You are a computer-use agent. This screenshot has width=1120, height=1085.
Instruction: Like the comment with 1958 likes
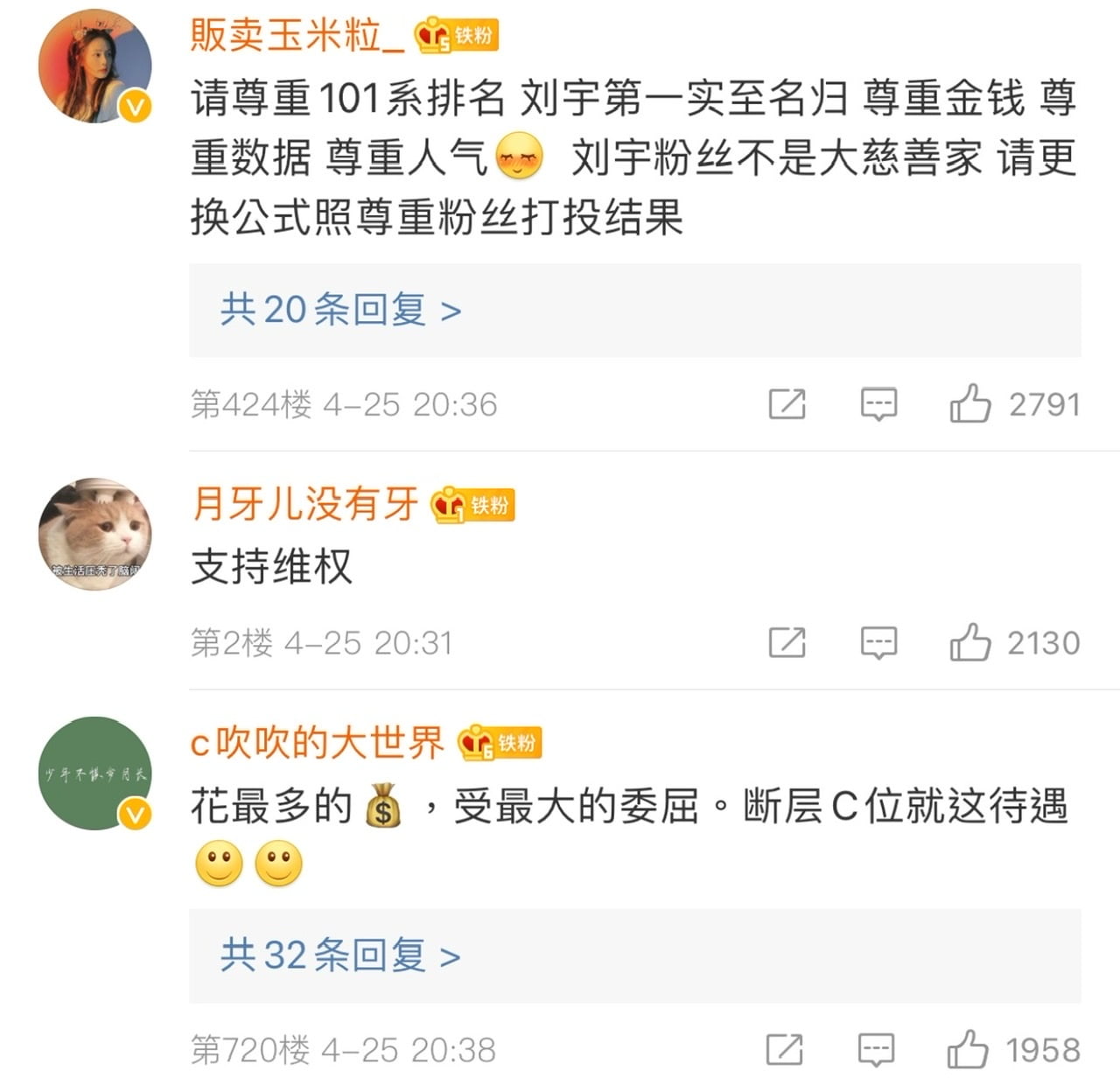pyautogui.click(x=968, y=1050)
